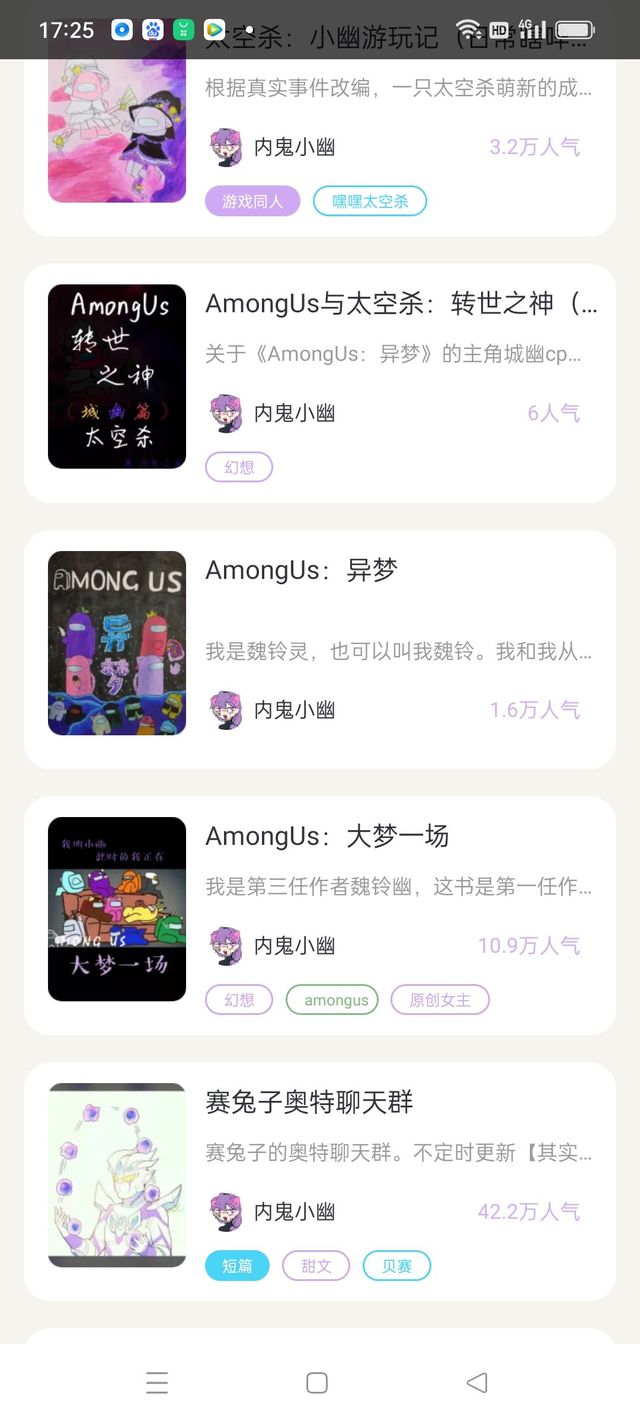This screenshot has height=1422, width=640.
Task: Tap the 幻想 tag under 大梦一场
Action: coord(239,999)
